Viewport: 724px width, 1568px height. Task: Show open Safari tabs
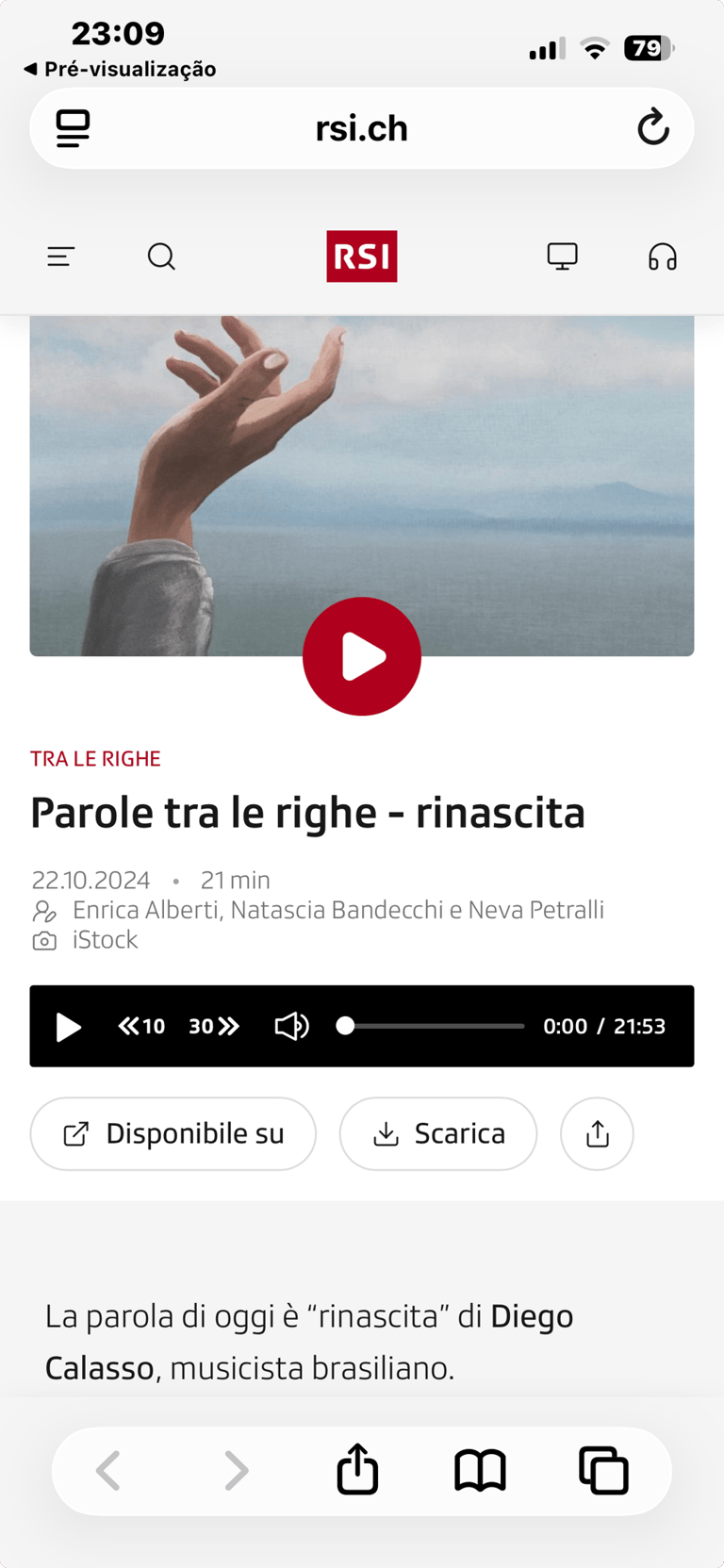click(x=603, y=1471)
